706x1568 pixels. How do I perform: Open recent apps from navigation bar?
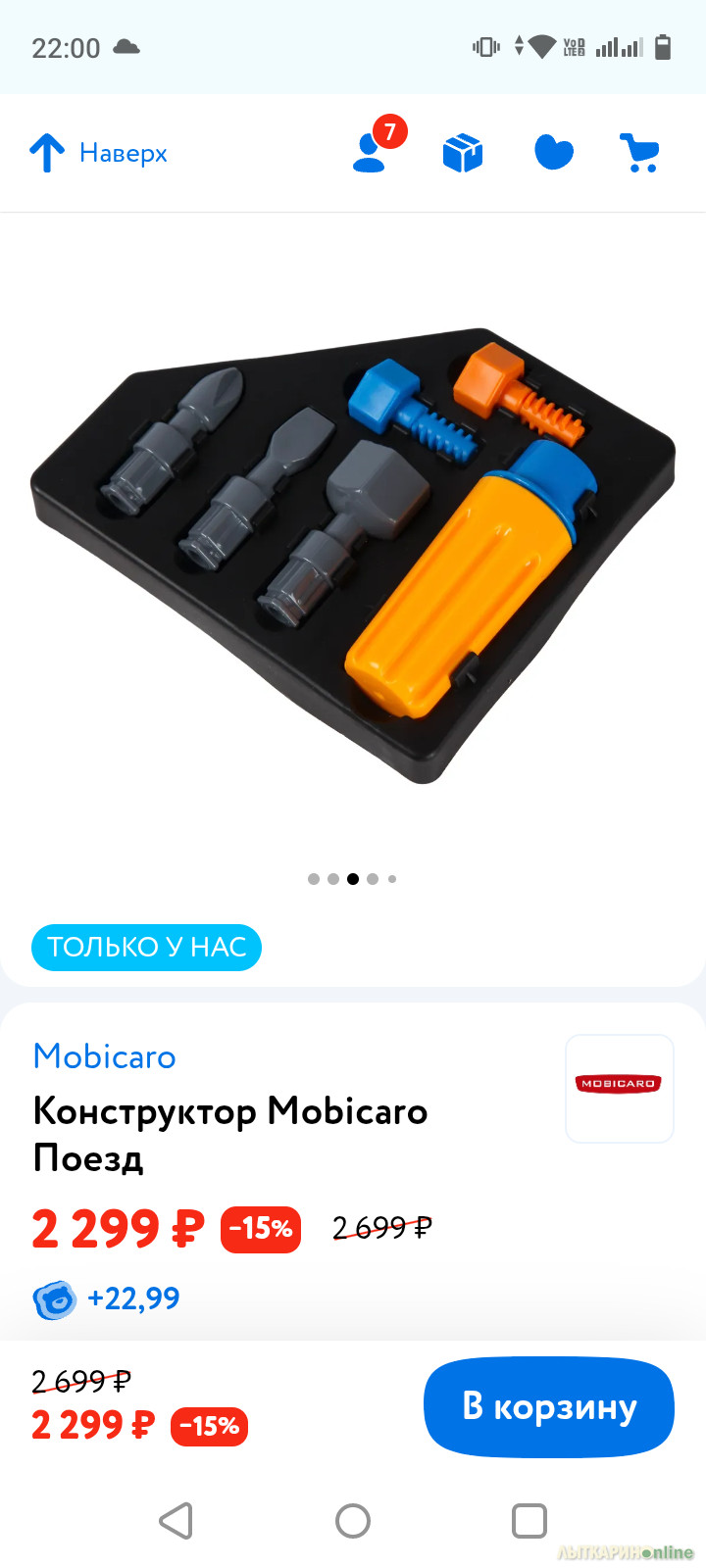click(x=529, y=1520)
